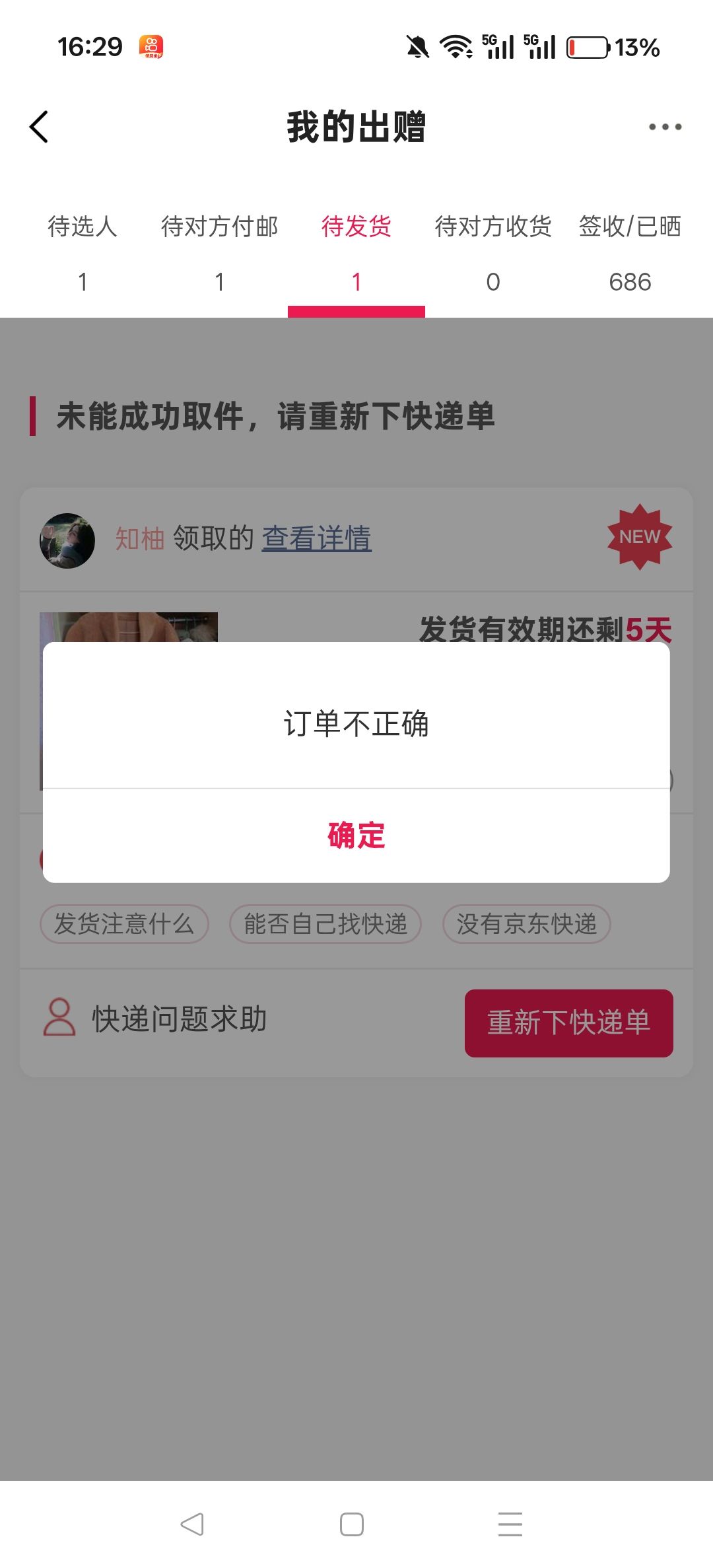The image size is (713, 1568).
Task: Switch to the 待对方收货 tab
Action: click(493, 251)
